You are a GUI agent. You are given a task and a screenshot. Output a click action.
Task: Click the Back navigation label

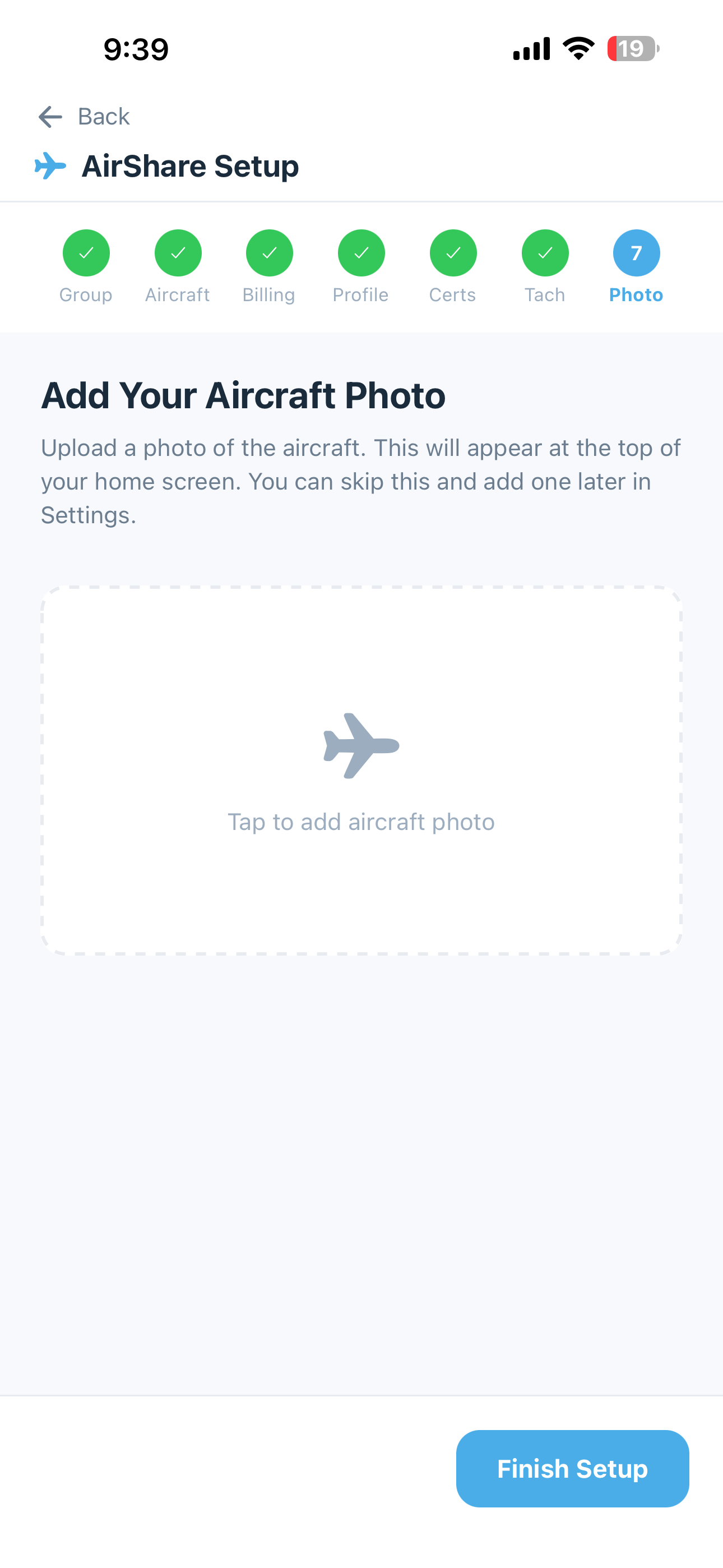coord(103,116)
